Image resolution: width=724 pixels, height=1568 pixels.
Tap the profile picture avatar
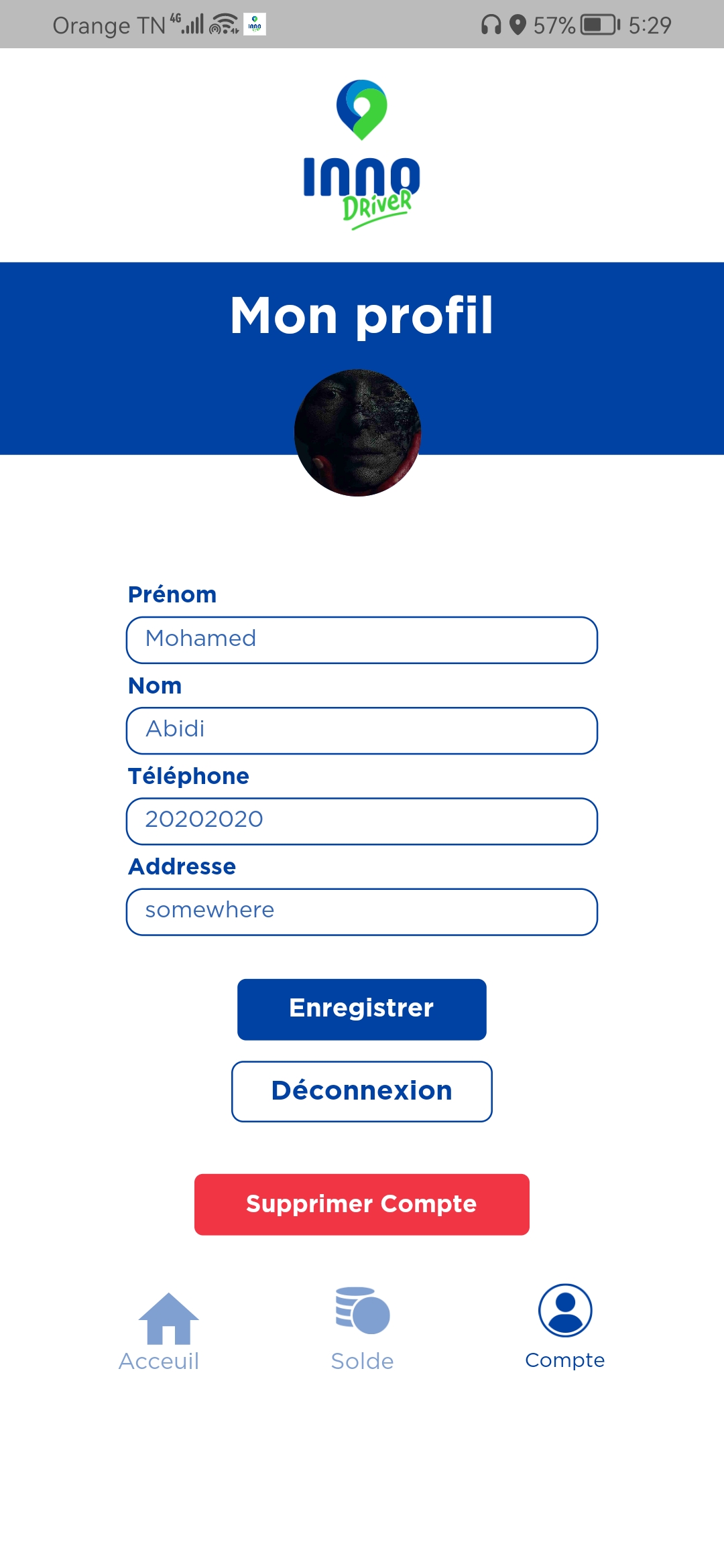pos(358,433)
